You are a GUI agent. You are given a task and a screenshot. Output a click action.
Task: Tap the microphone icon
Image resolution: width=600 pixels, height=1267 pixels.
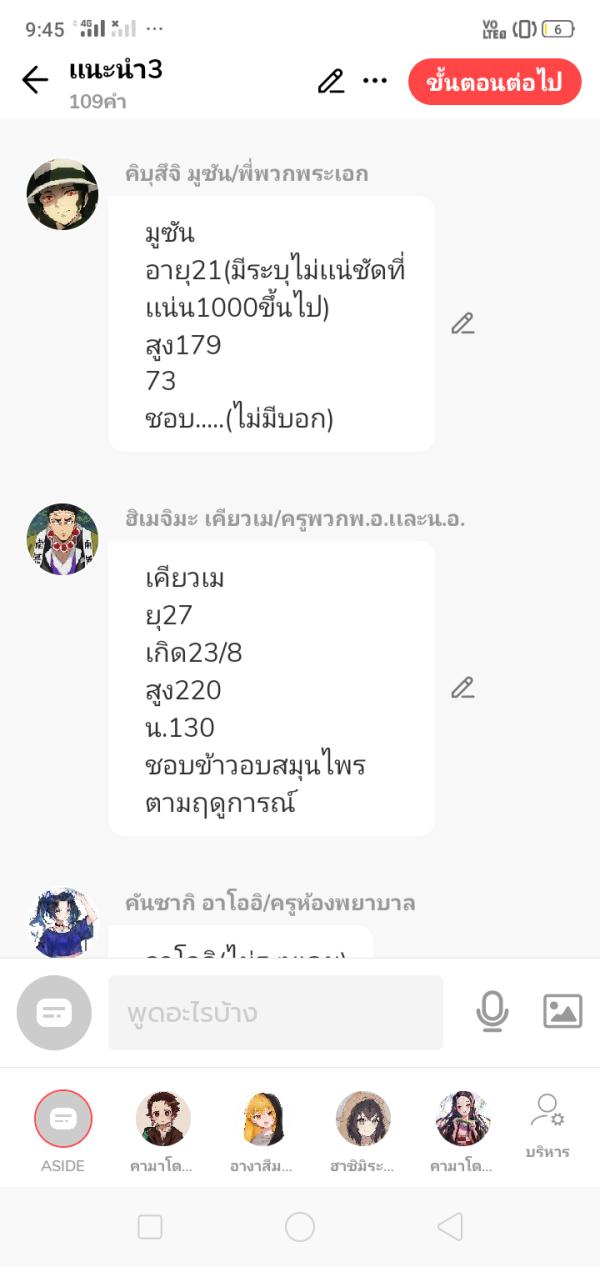click(492, 1012)
